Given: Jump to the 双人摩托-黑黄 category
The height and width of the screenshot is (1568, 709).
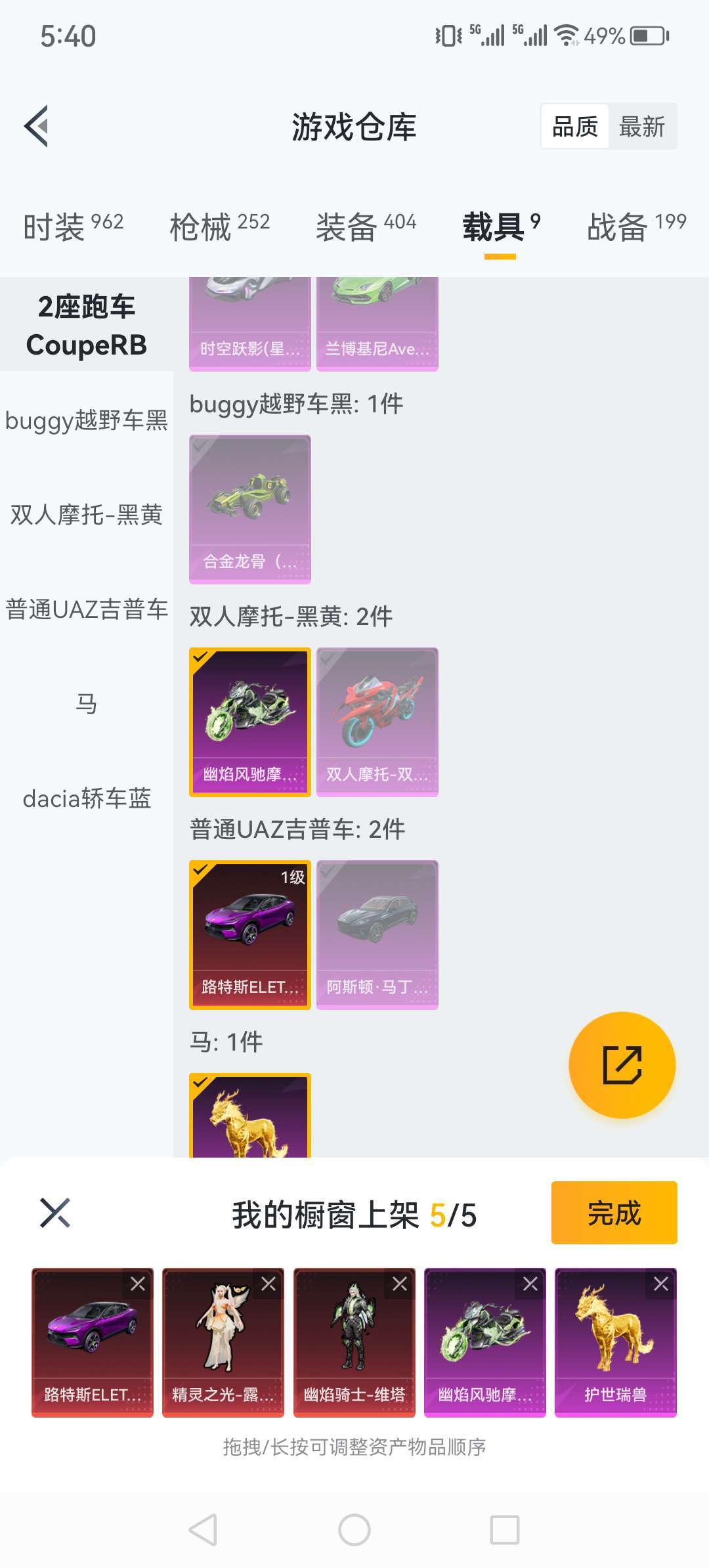Looking at the screenshot, I should pyautogui.click(x=86, y=515).
